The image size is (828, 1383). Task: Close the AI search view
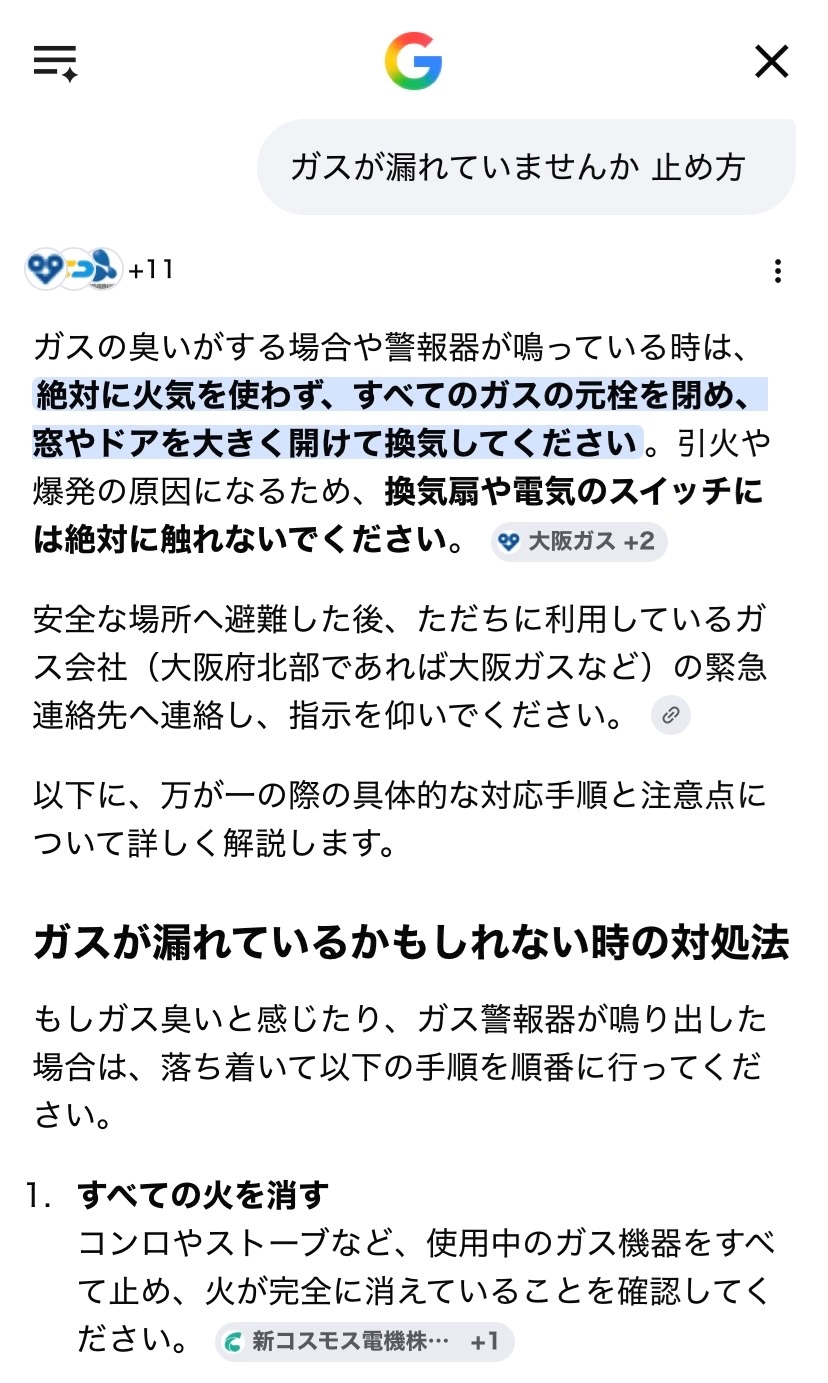[x=771, y=63]
